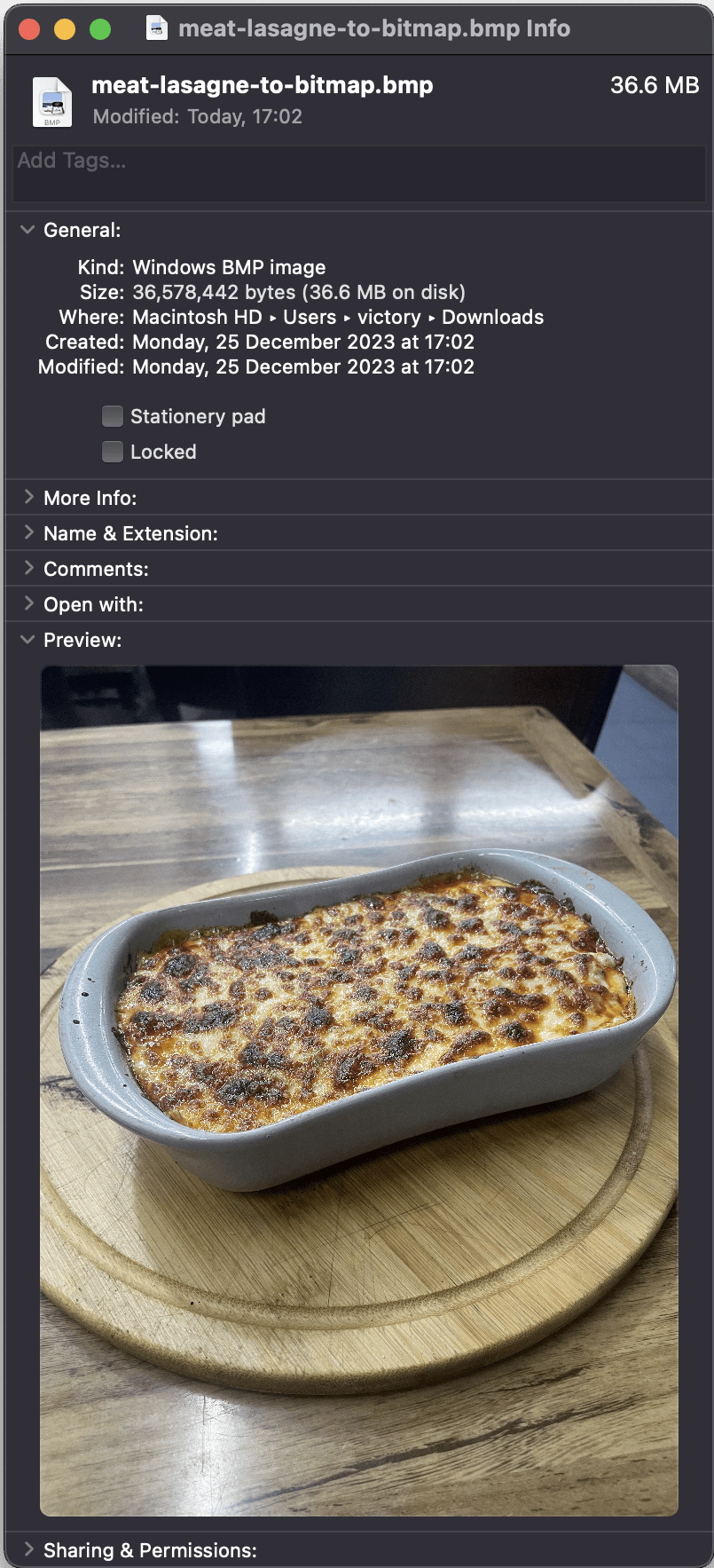The width and height of the screenshot is (714, 1568).
Task: Collapse the Preview section
Action: [x=27, y=640]
